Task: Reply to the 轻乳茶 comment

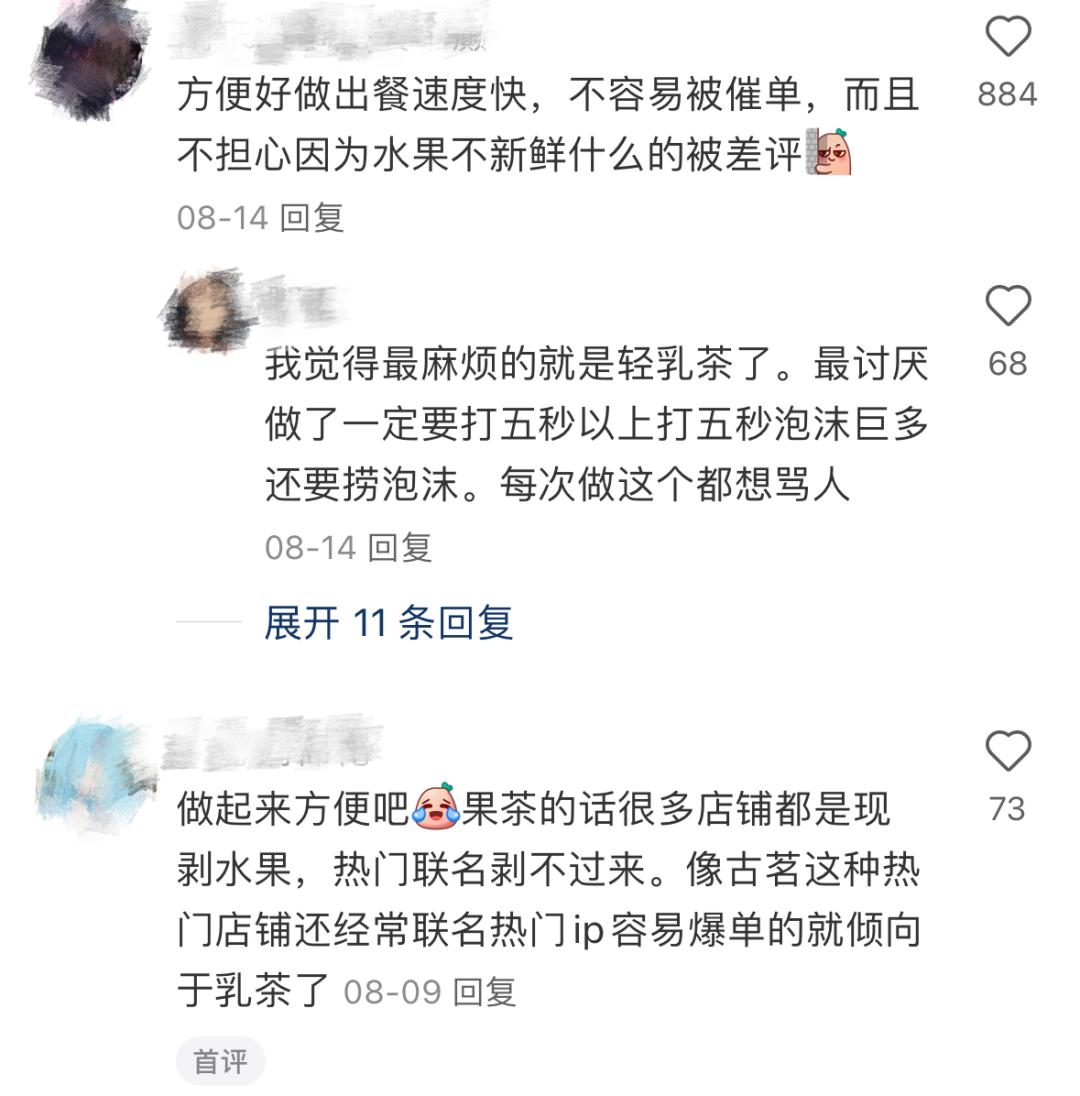Action: pyautogui.click(x=399, y=547)
